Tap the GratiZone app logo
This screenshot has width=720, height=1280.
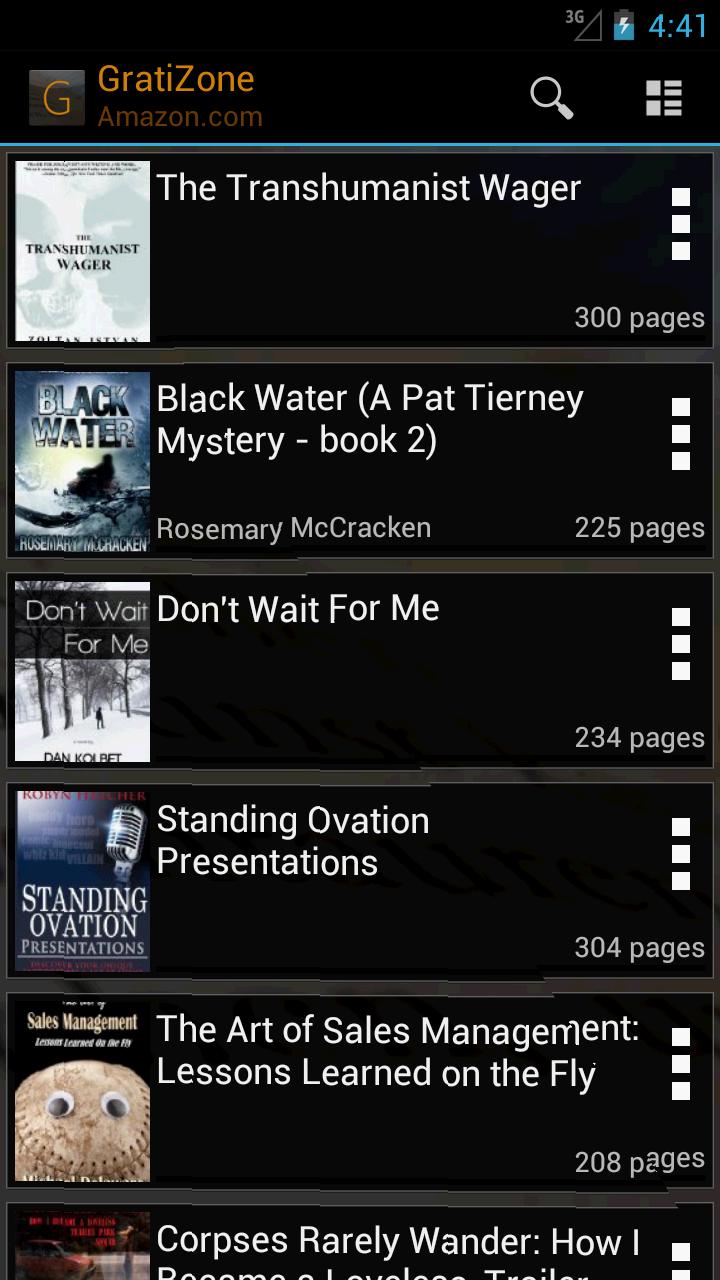56,98
